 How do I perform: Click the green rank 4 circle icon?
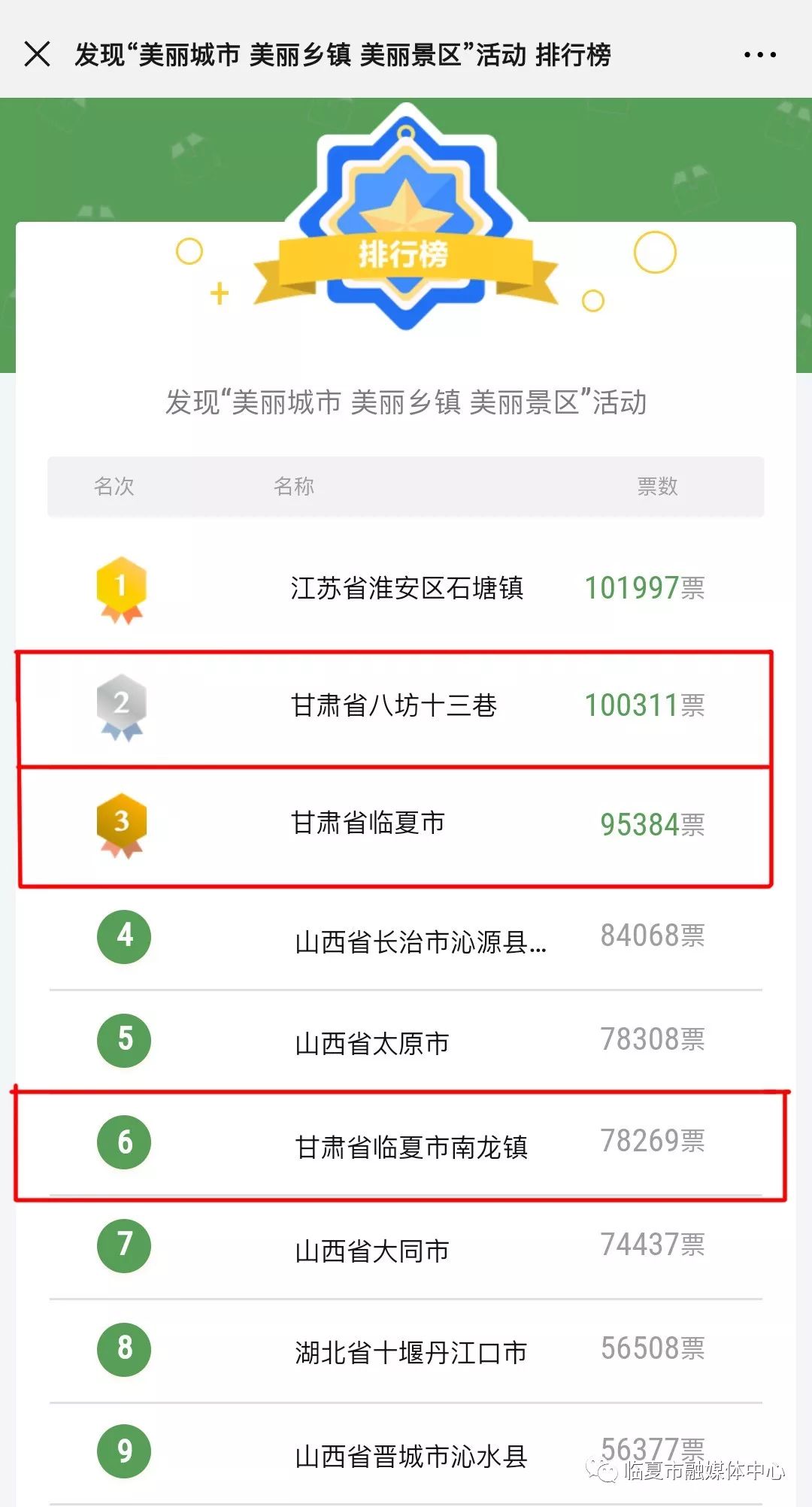123,936
